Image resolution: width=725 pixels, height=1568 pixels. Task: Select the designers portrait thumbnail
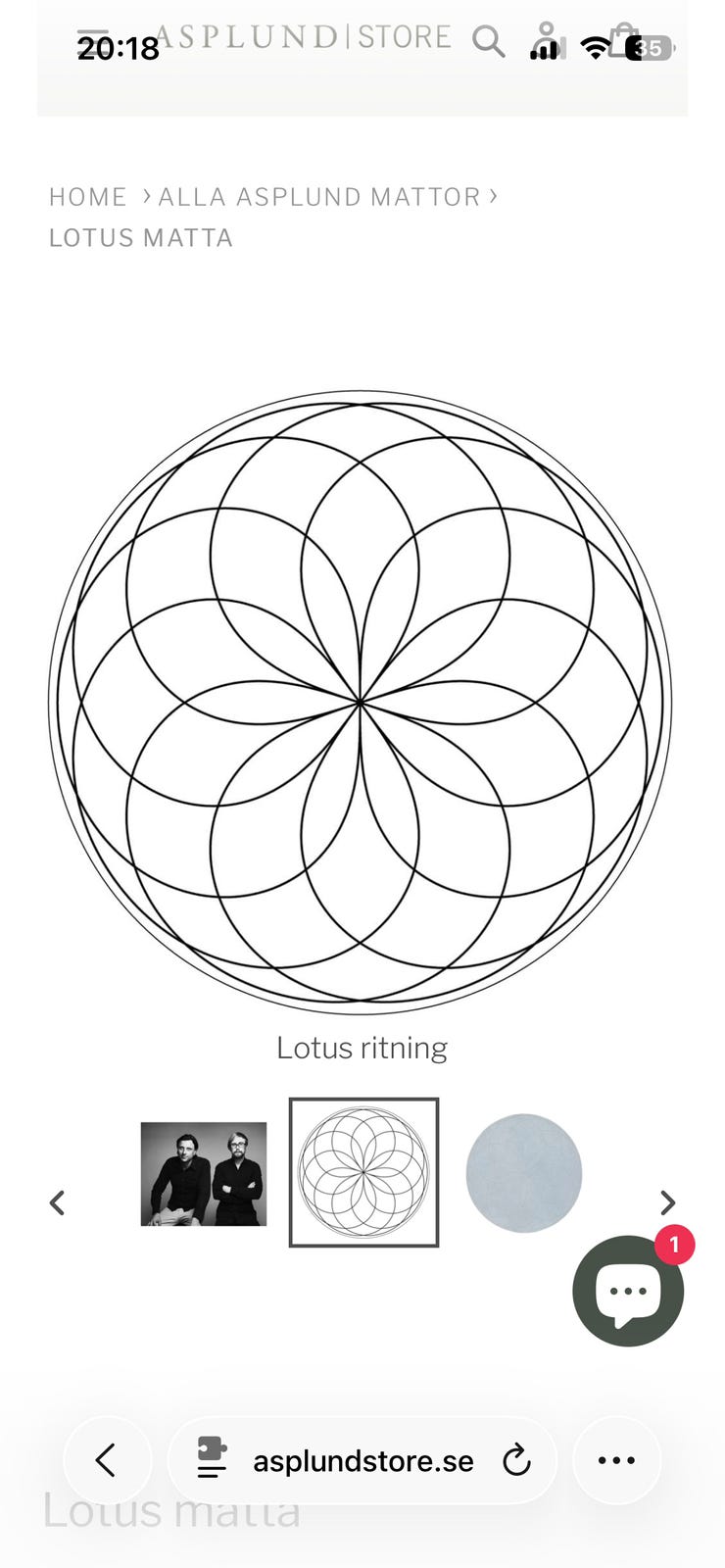(x=204, y=1173)
